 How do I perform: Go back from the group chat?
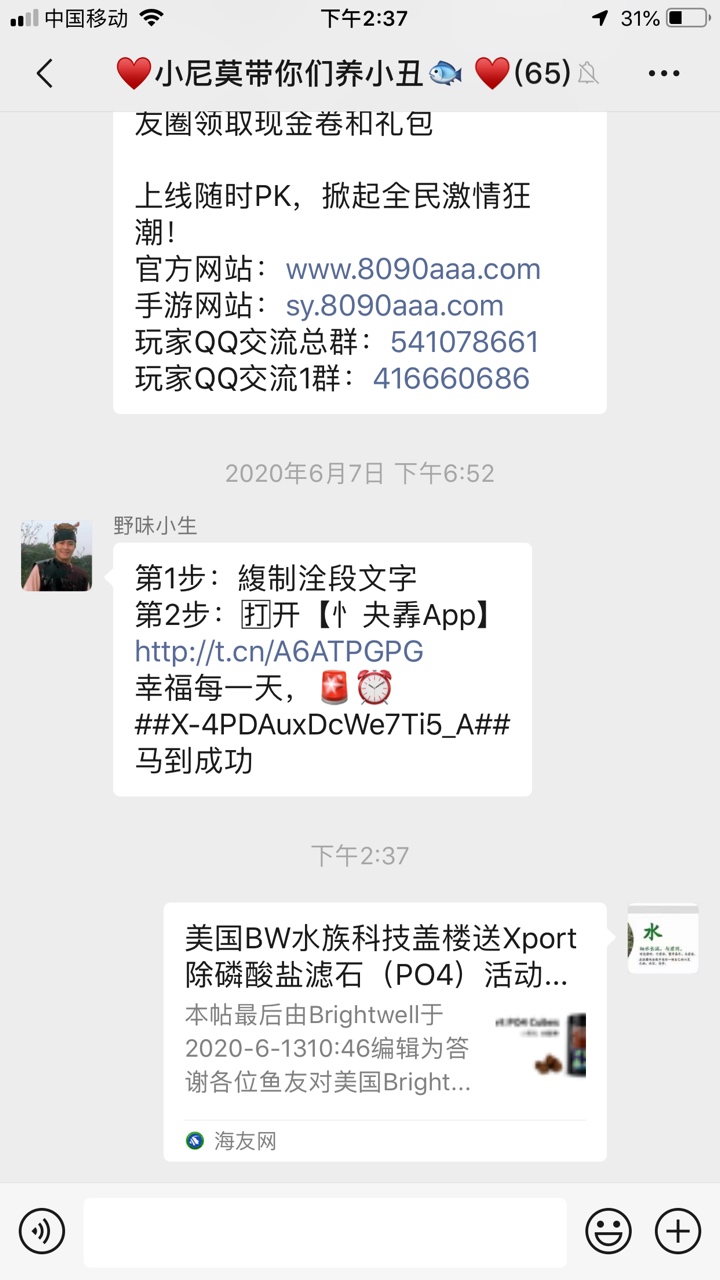(x=44, y=73)
